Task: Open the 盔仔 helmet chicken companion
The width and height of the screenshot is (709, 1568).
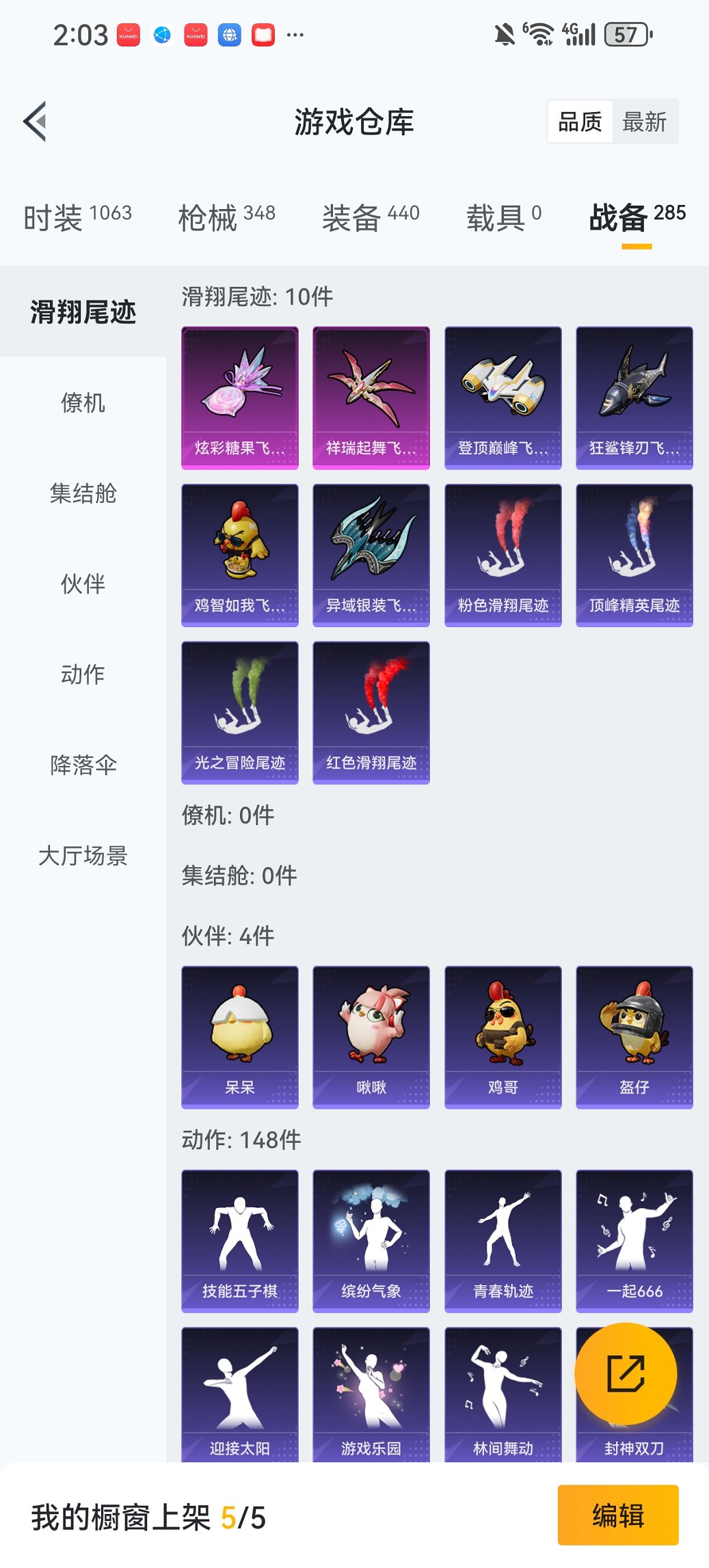Action: point(634,1035)
